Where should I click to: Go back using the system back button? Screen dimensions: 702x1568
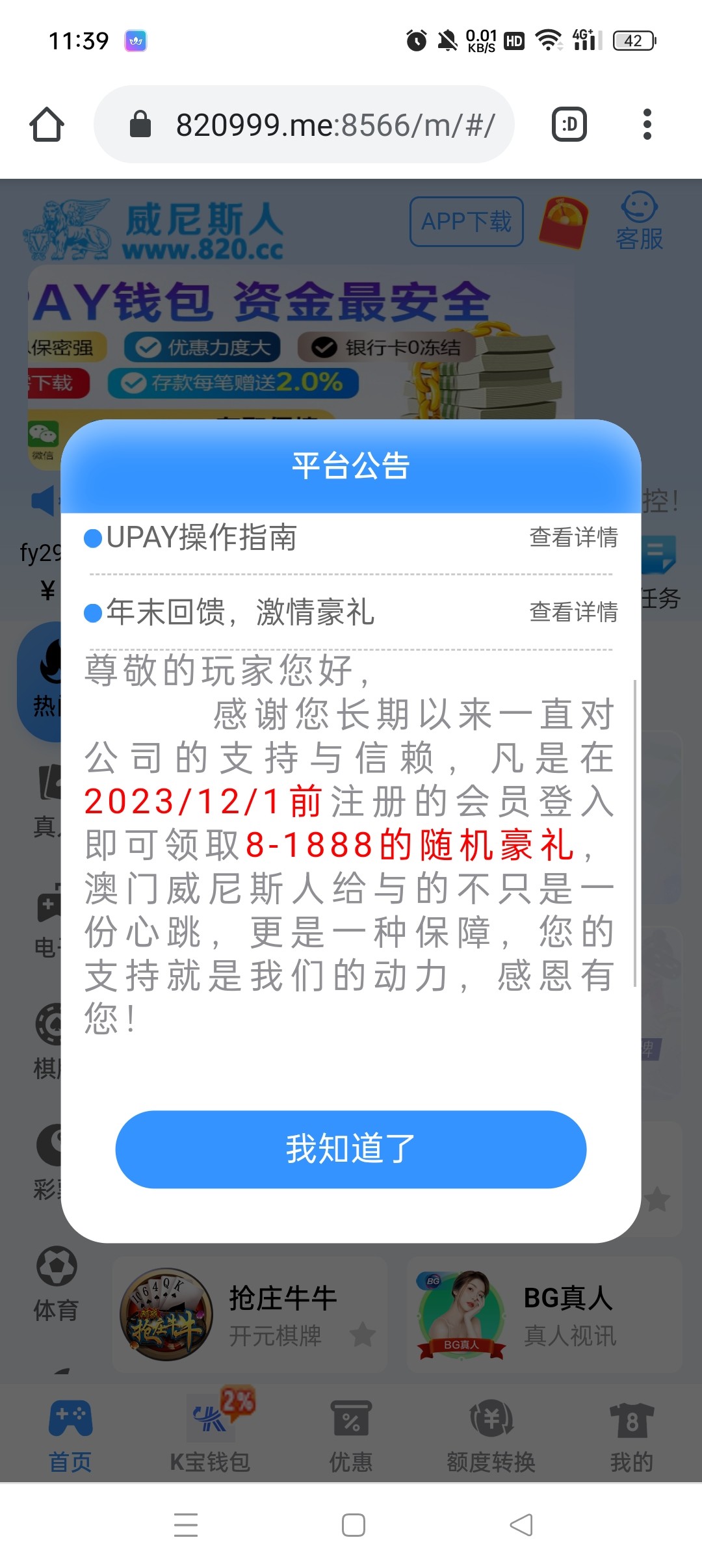coord(521,1524)
